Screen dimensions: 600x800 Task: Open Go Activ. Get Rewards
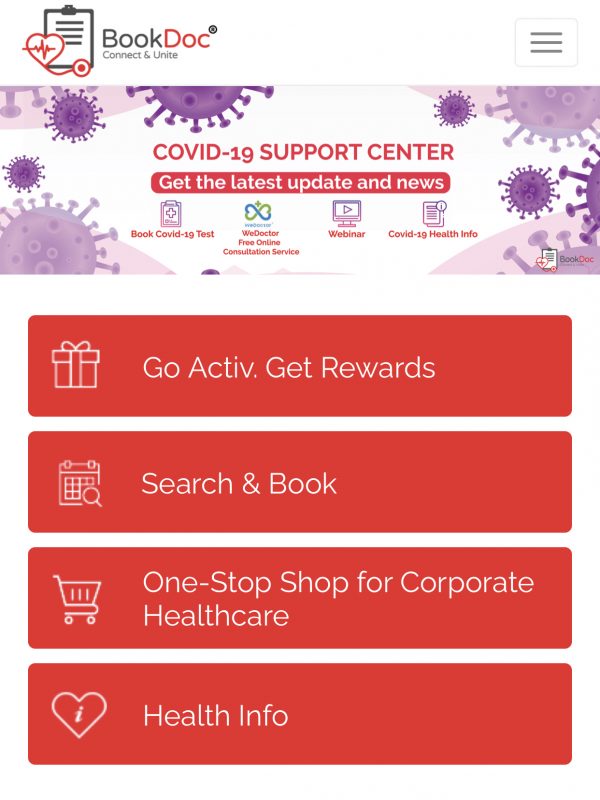click(x=300, y=366)
